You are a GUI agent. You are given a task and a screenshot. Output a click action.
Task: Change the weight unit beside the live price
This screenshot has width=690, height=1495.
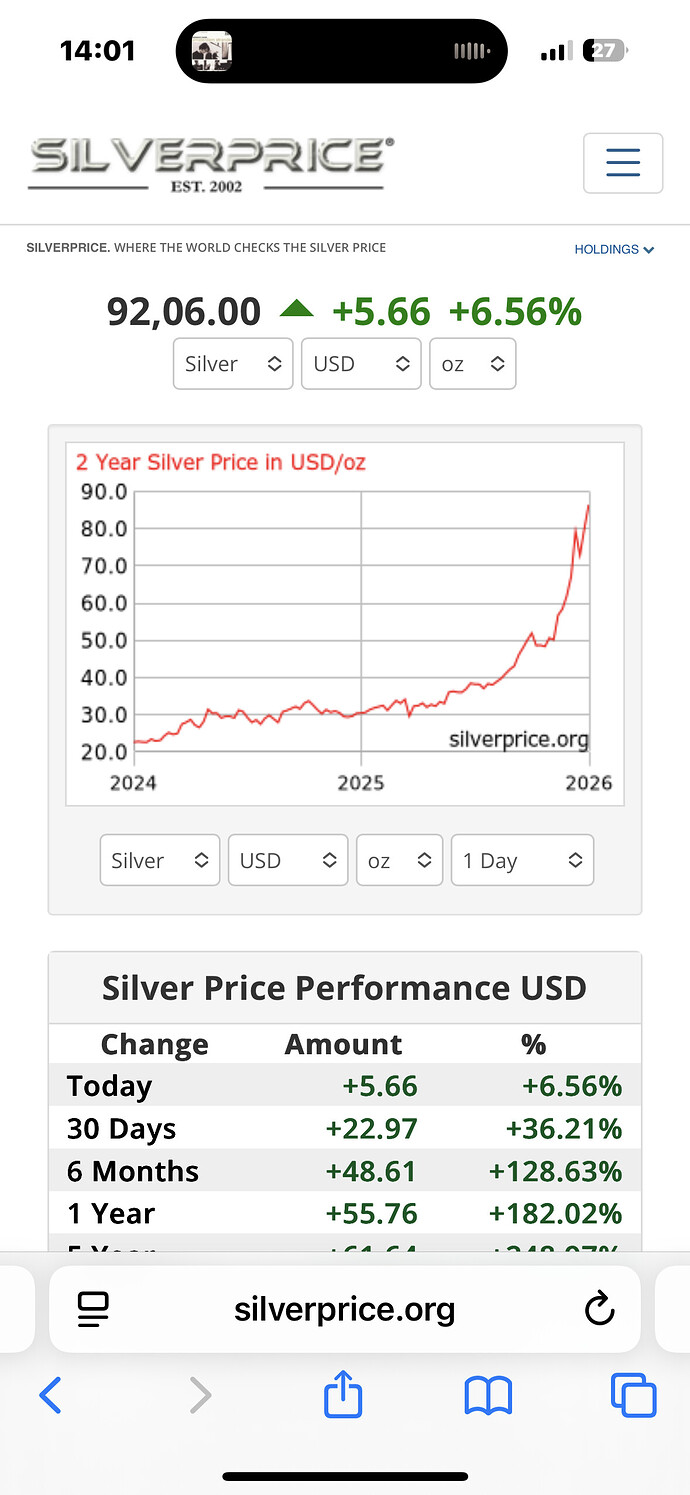tap(472, 364)
